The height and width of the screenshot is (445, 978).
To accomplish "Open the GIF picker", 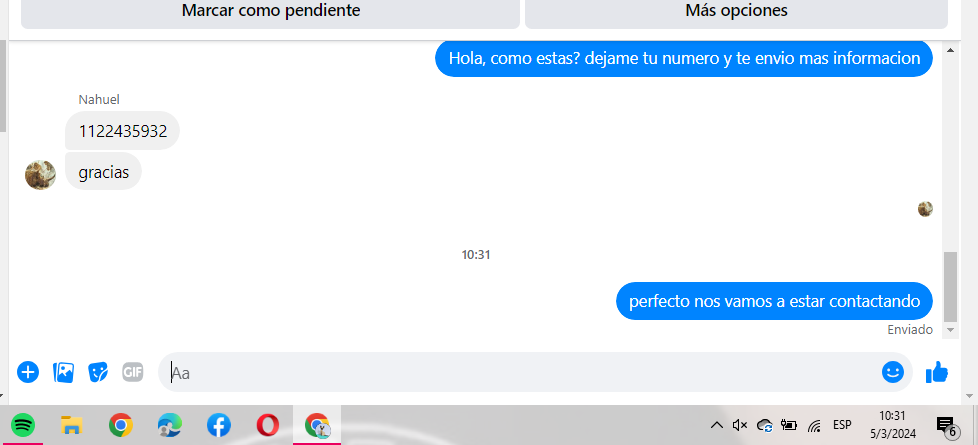I will tap(133, 372).
